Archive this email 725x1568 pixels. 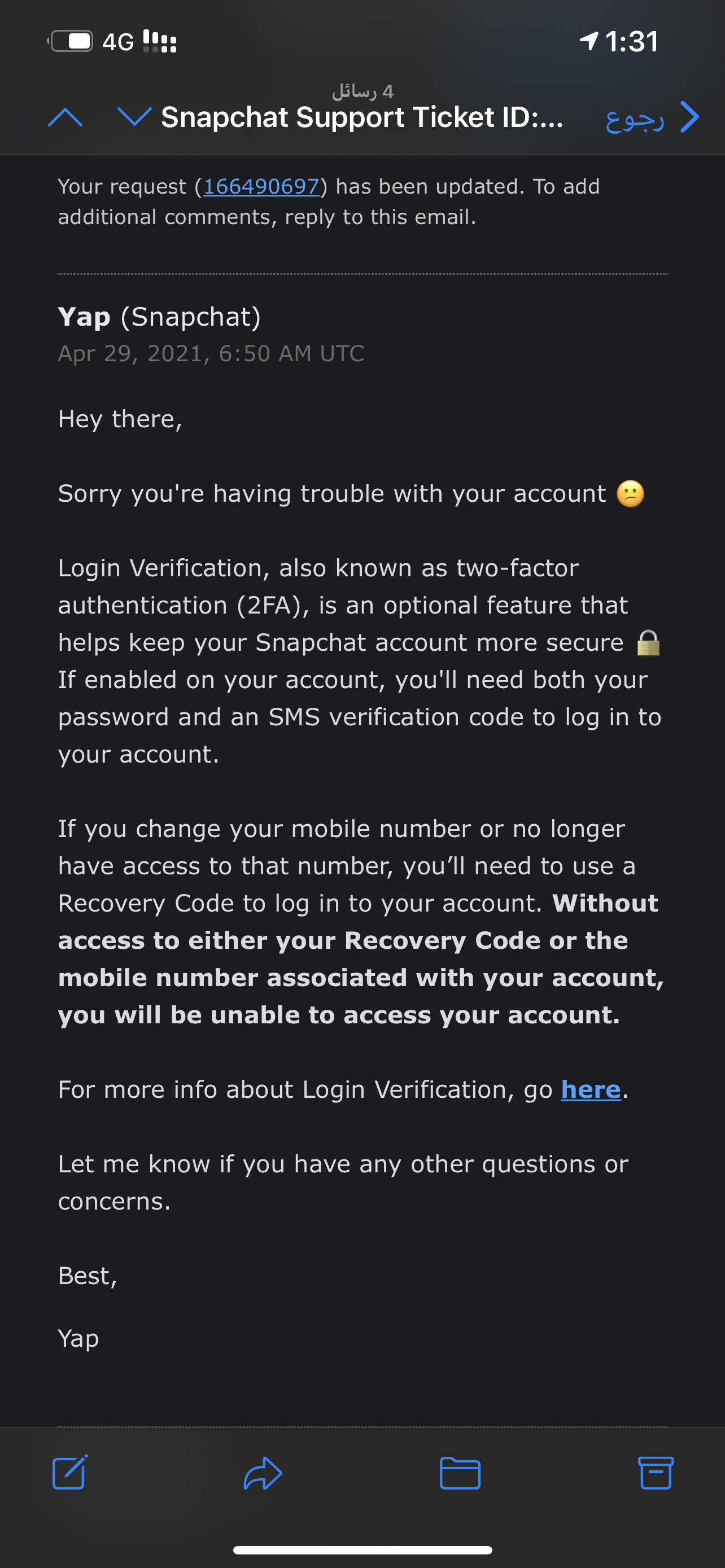click(x=656, y=1473)
